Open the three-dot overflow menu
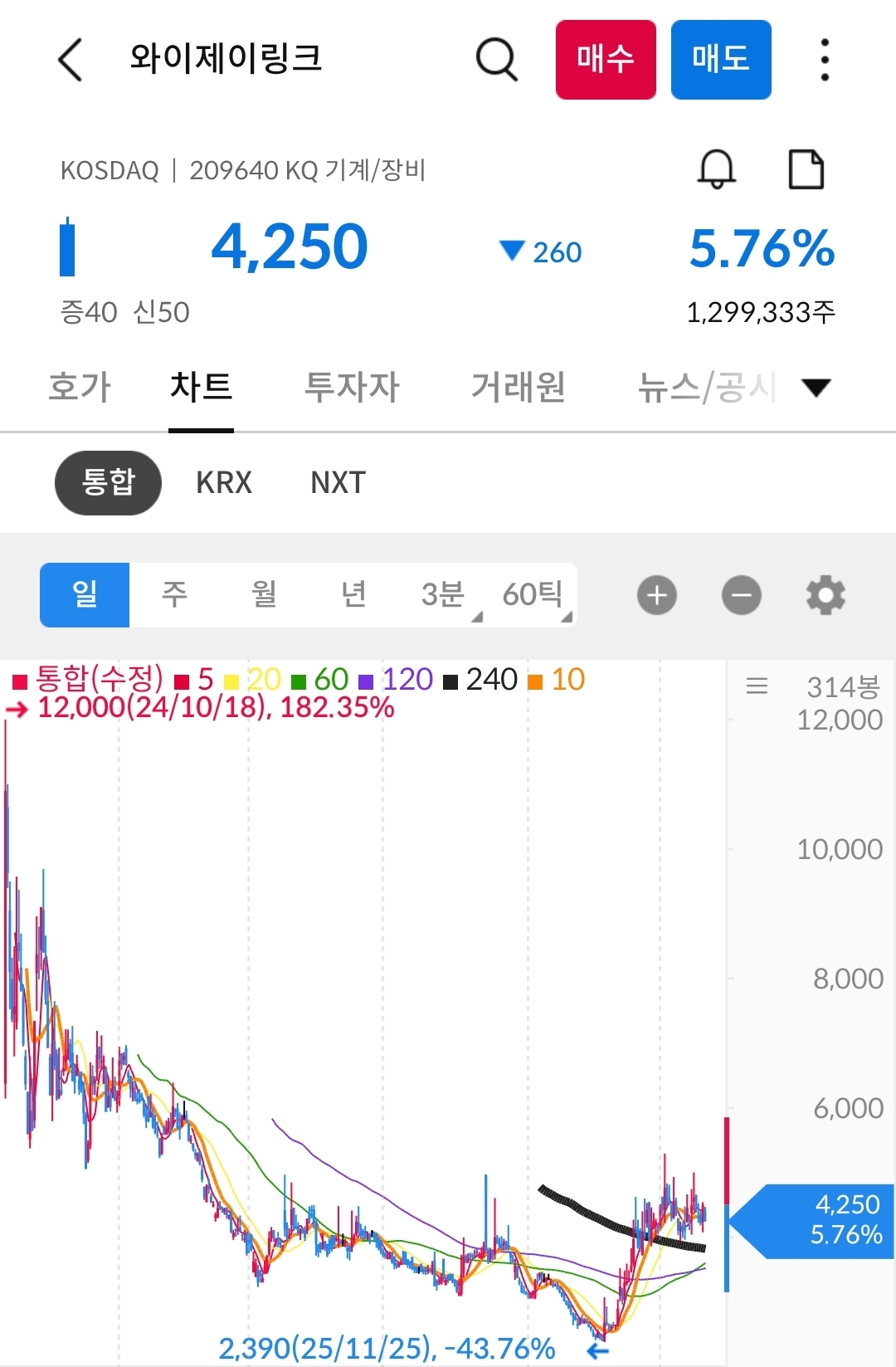896x1367 pixels. 824,60
